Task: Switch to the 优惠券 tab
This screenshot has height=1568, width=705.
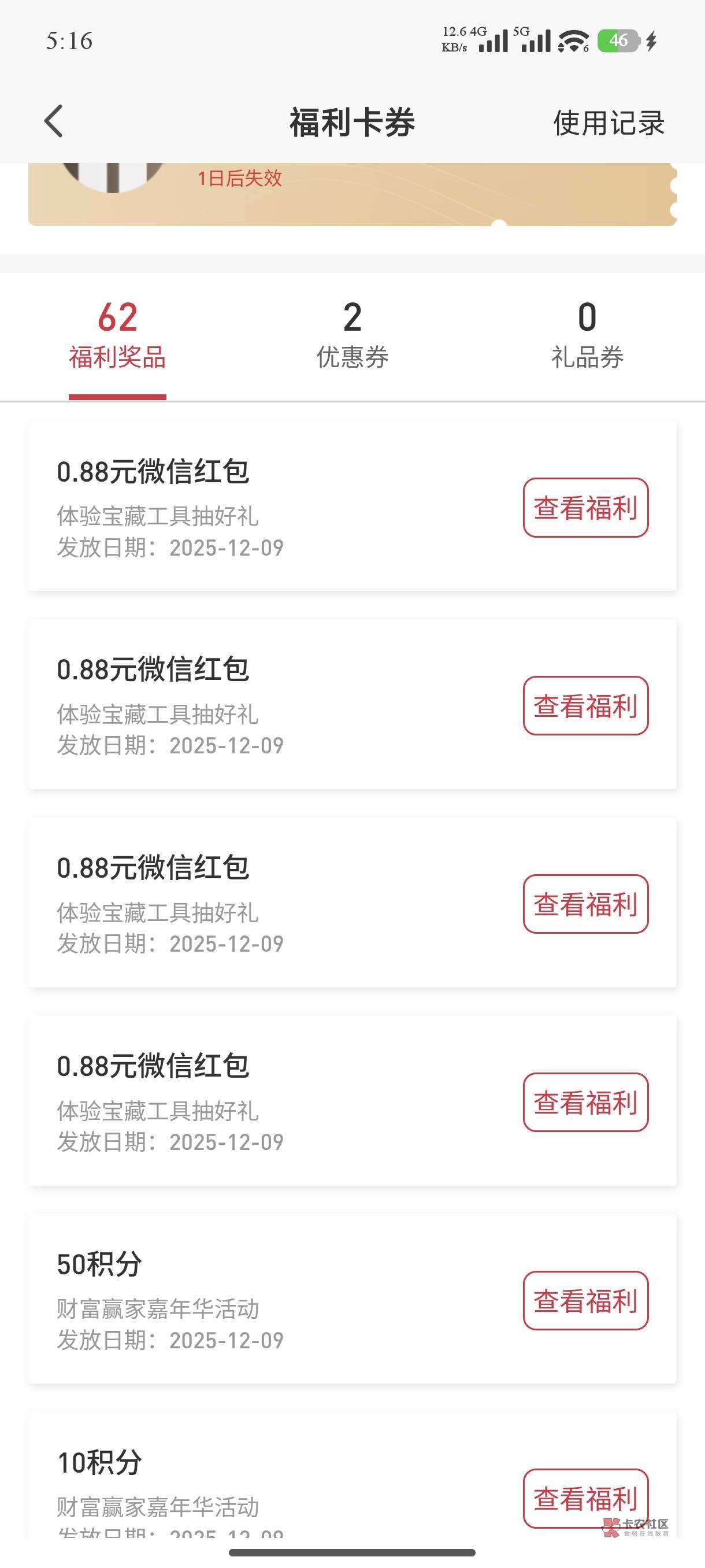Action: pyautogui.click(x=352, y=335)
